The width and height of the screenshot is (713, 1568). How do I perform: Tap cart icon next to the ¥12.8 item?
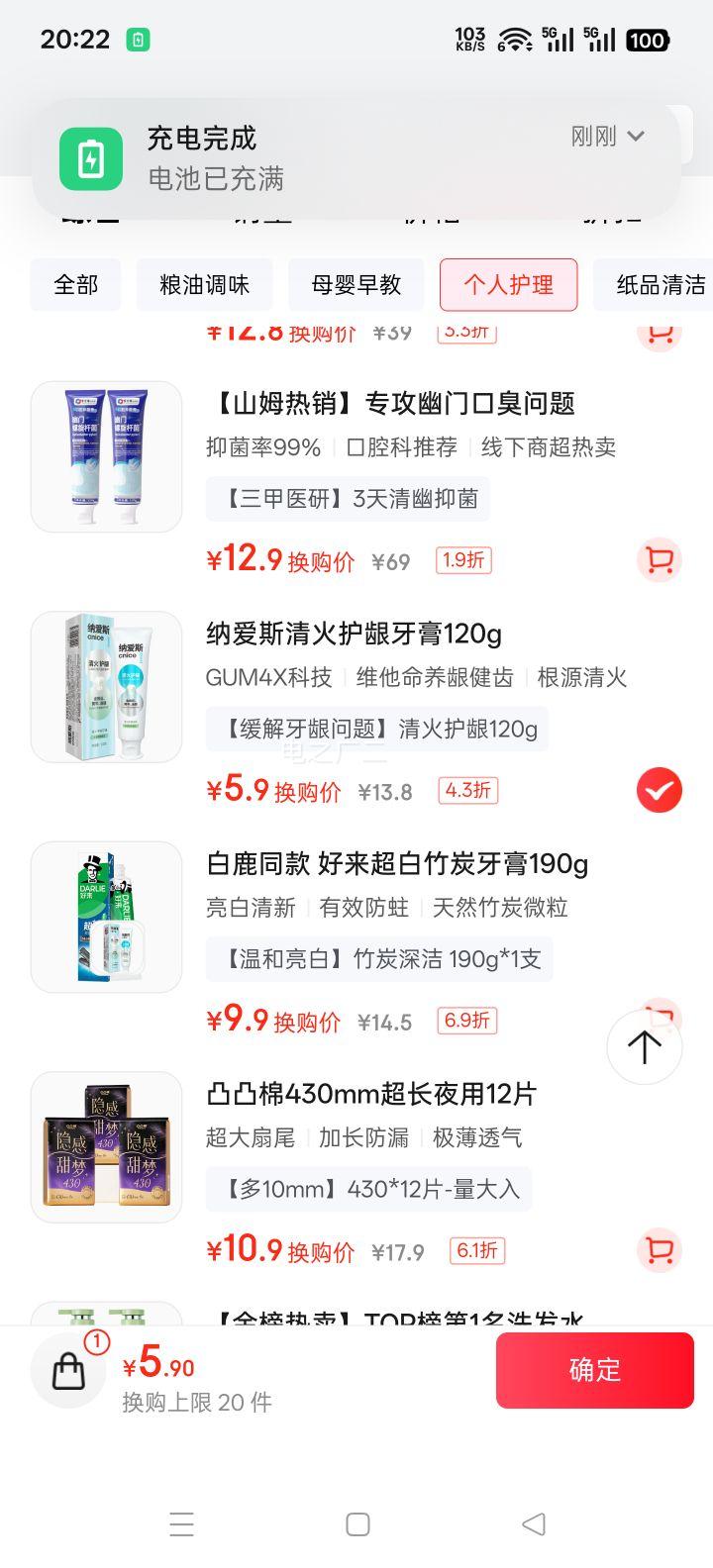point(660,334)
